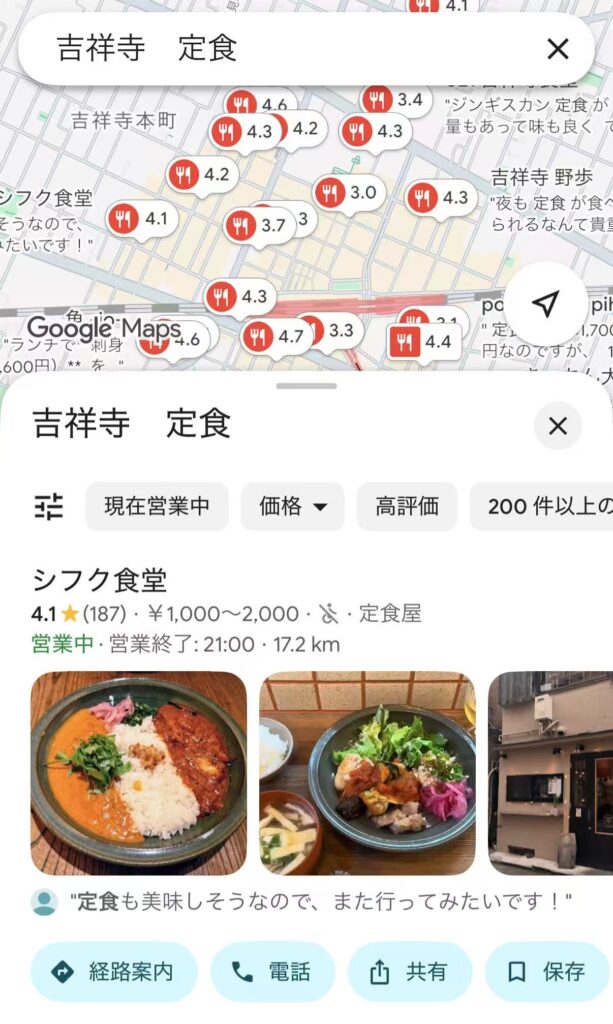The width and height of the screenshot is (613, 1024).
Task: Expand the 価格 dropdown
Action: pyautogui.click(x=292, y=507)
